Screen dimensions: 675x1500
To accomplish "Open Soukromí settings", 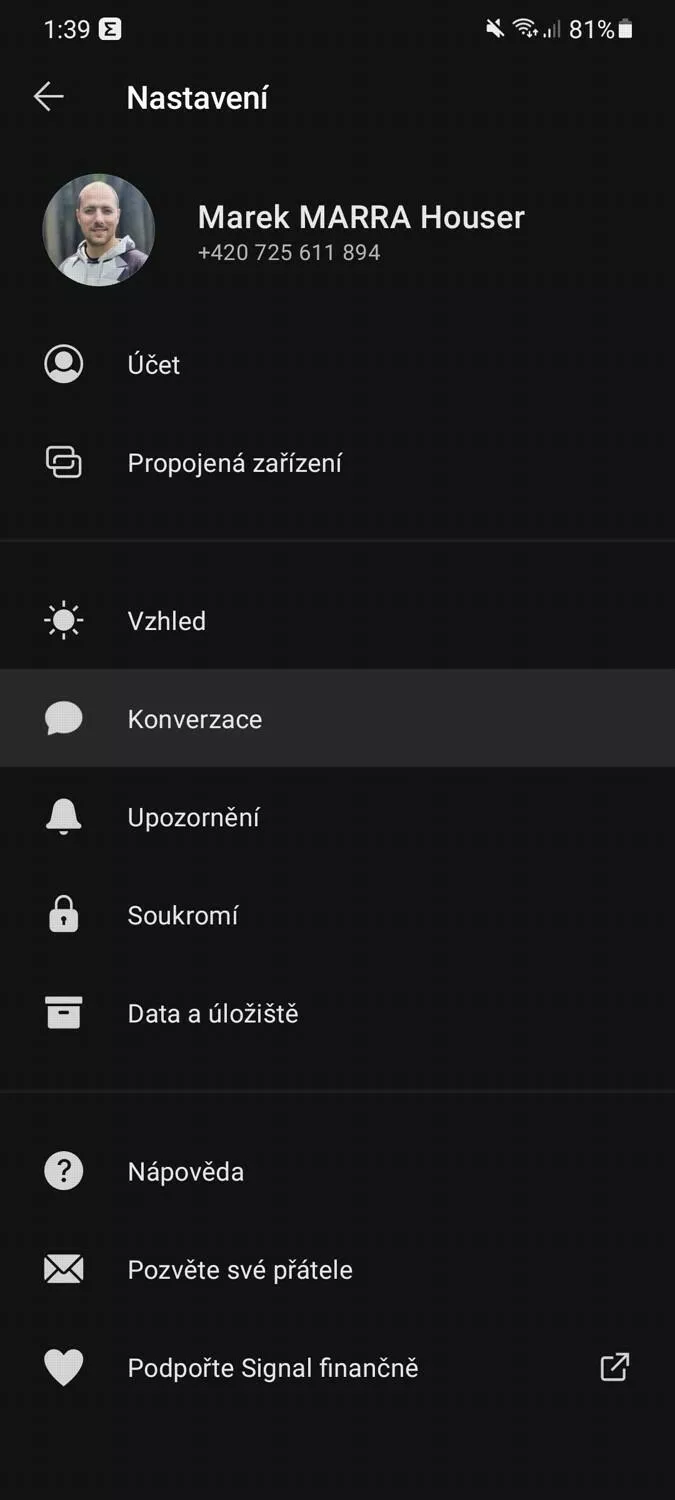I will 337,915.
